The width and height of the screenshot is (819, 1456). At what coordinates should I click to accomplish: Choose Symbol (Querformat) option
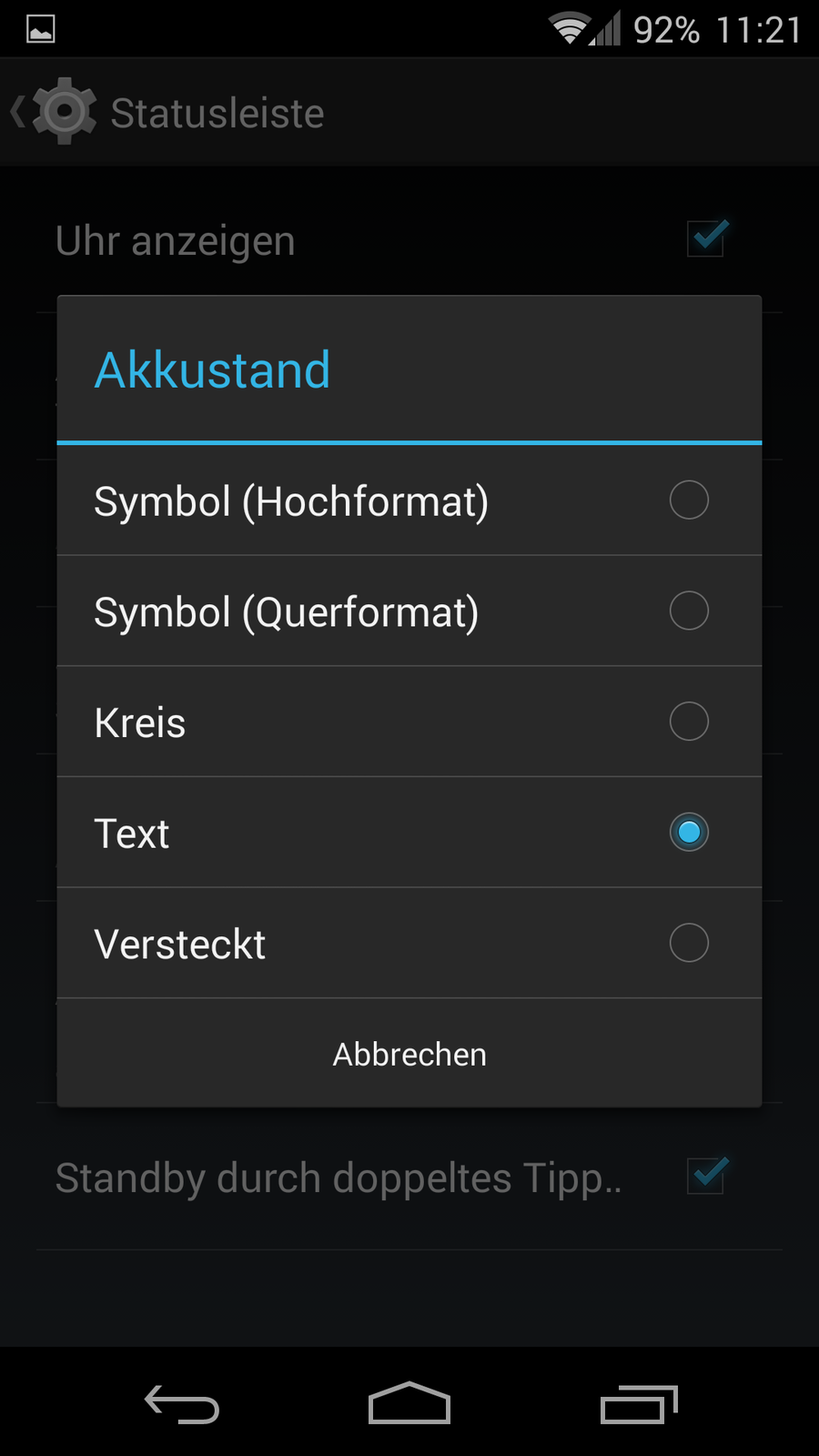[409, 612]
